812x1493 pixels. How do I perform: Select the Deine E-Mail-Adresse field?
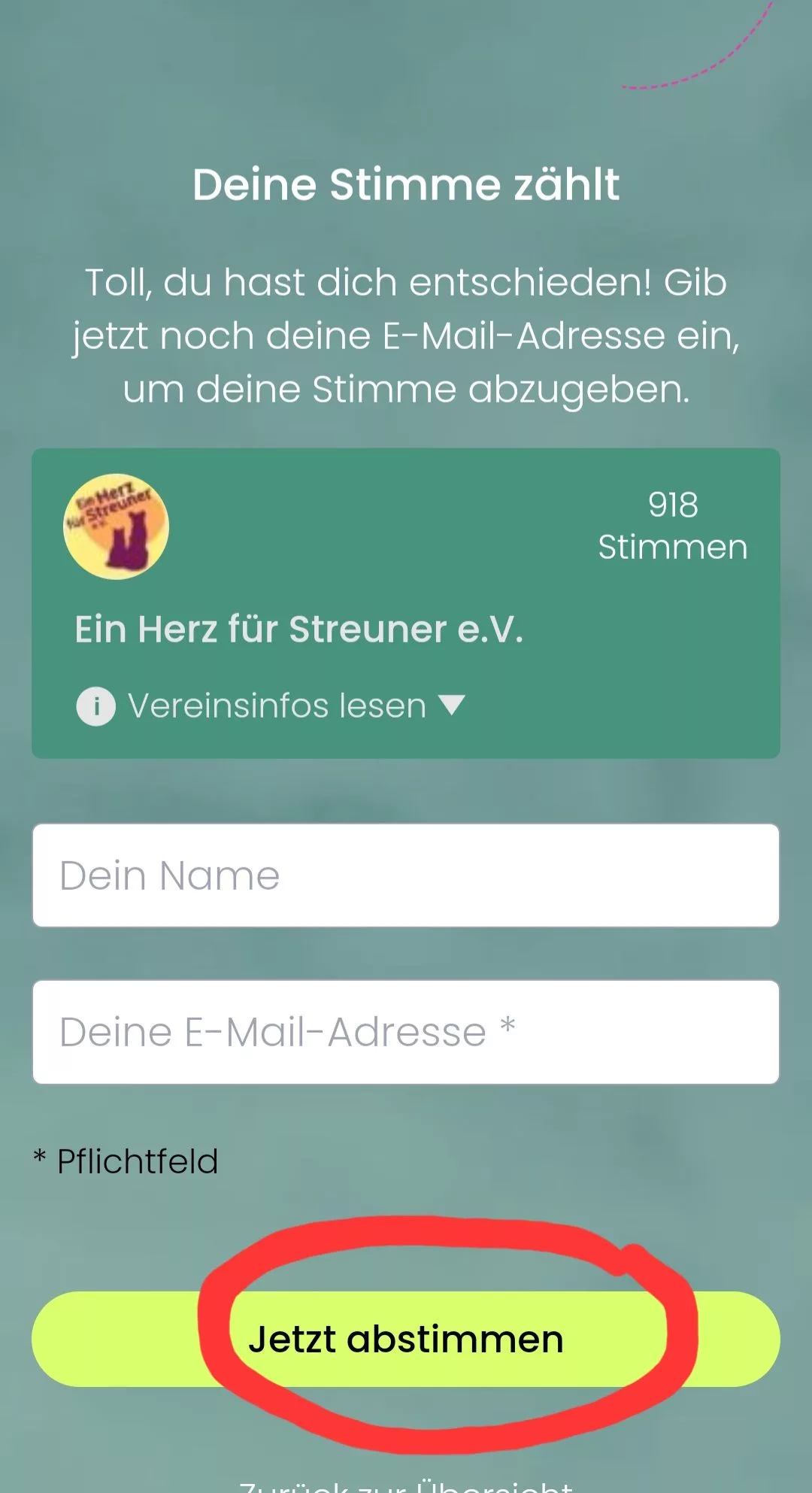[406, 1032]
